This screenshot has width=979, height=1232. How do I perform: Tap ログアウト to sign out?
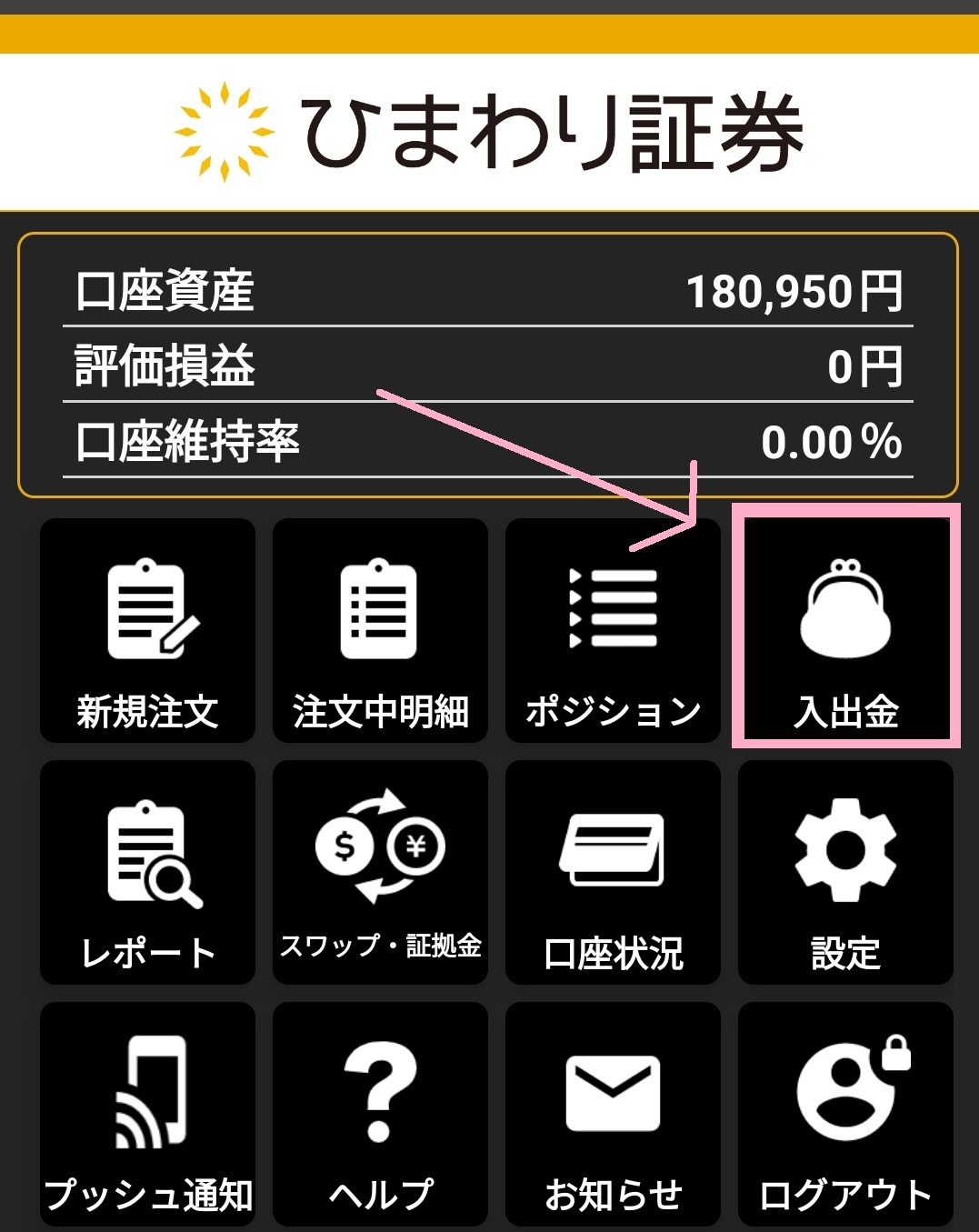(x=845, y=1114)
